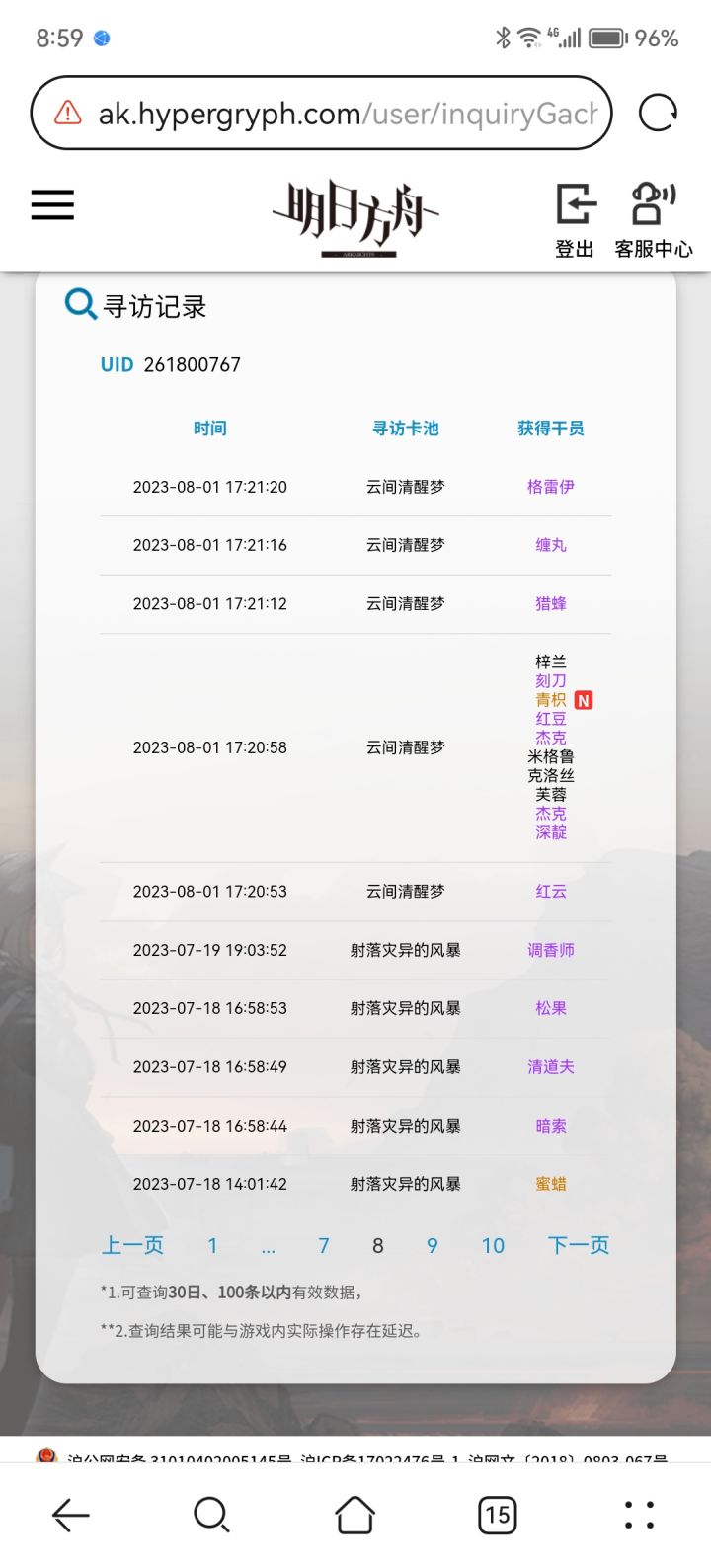
Task: Tap the browser address bar
Action: coord(322,113)
